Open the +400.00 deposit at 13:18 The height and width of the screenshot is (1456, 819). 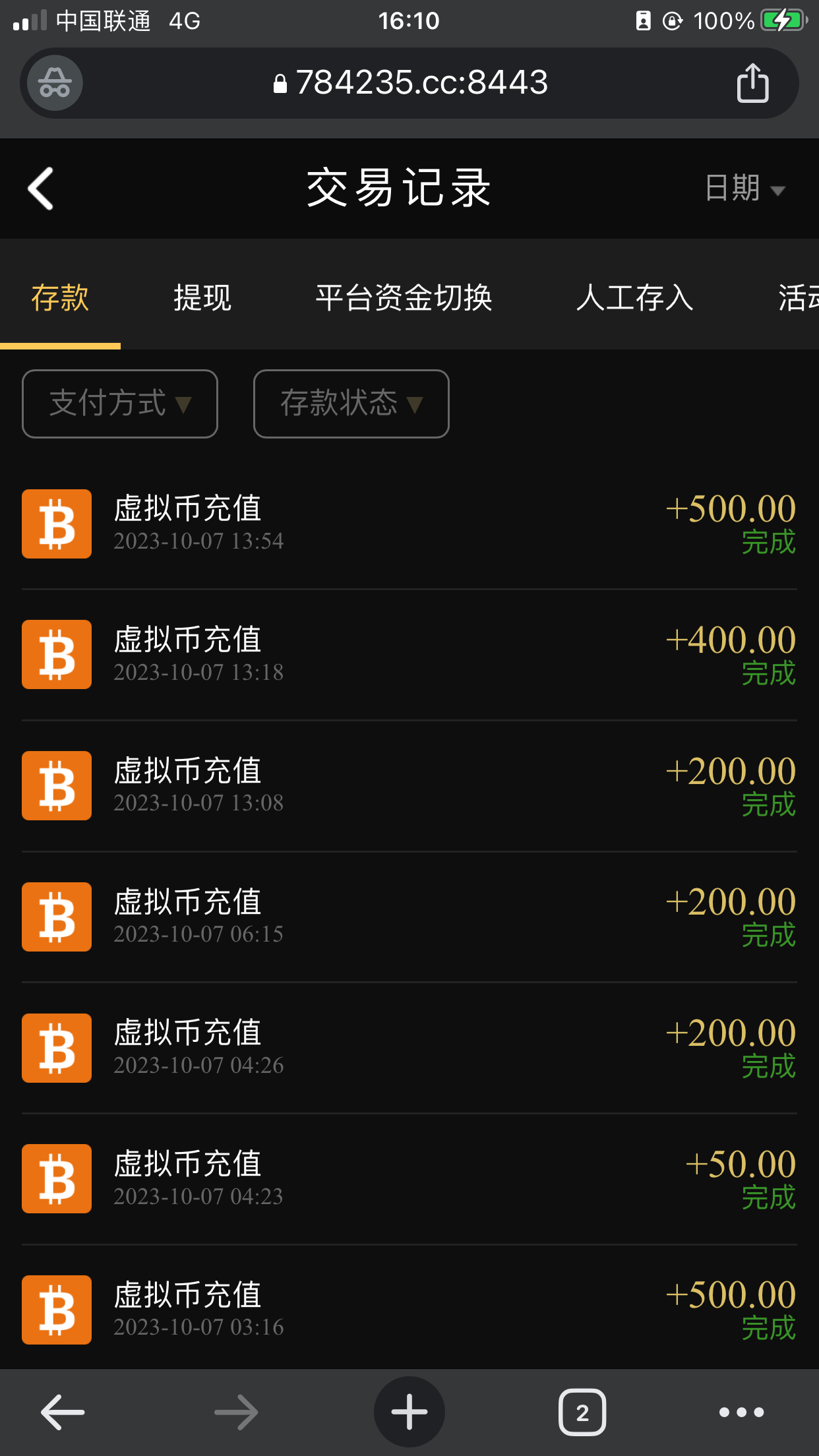coord(409,655)
